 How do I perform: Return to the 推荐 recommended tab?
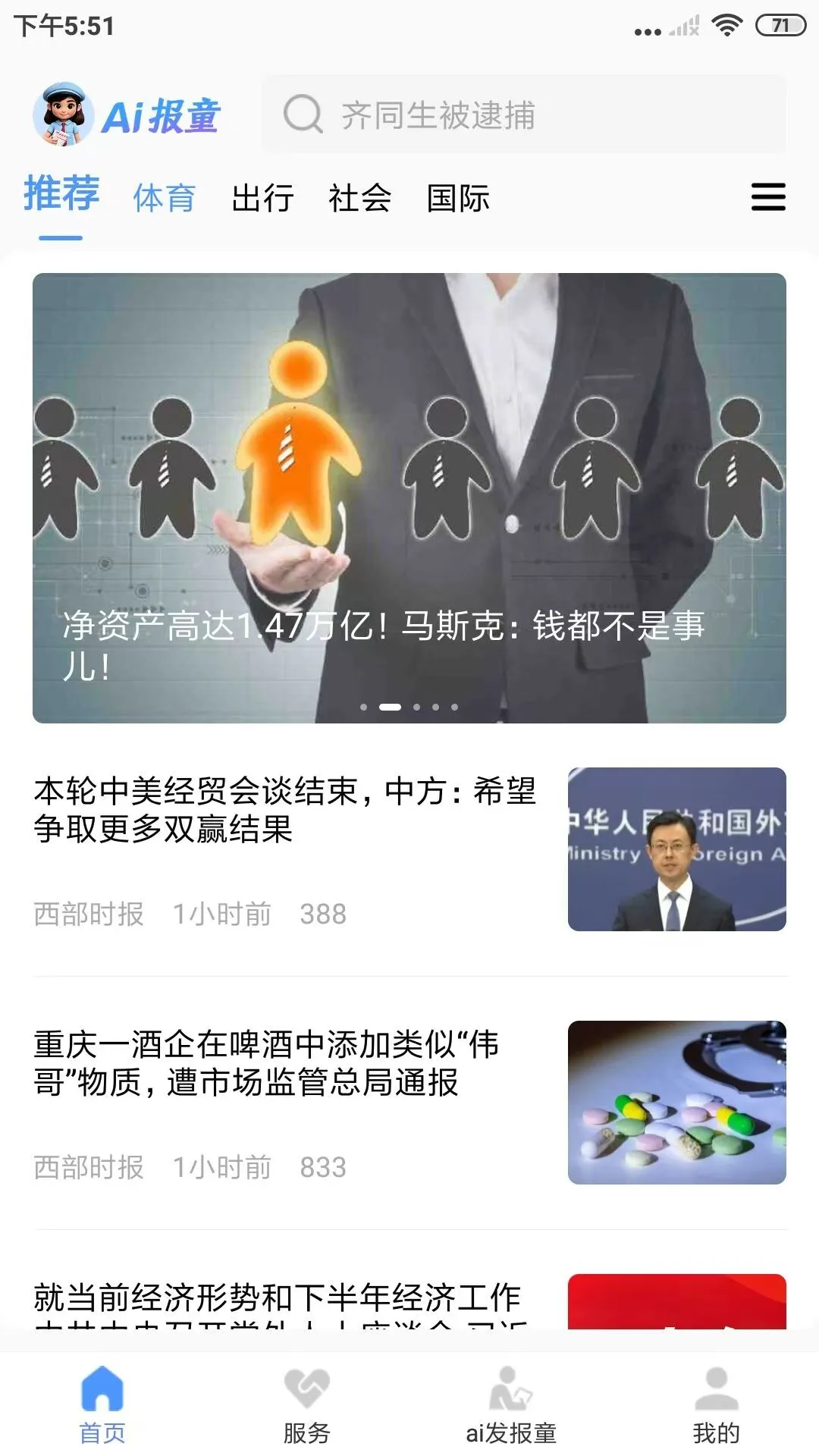[61, 195]
